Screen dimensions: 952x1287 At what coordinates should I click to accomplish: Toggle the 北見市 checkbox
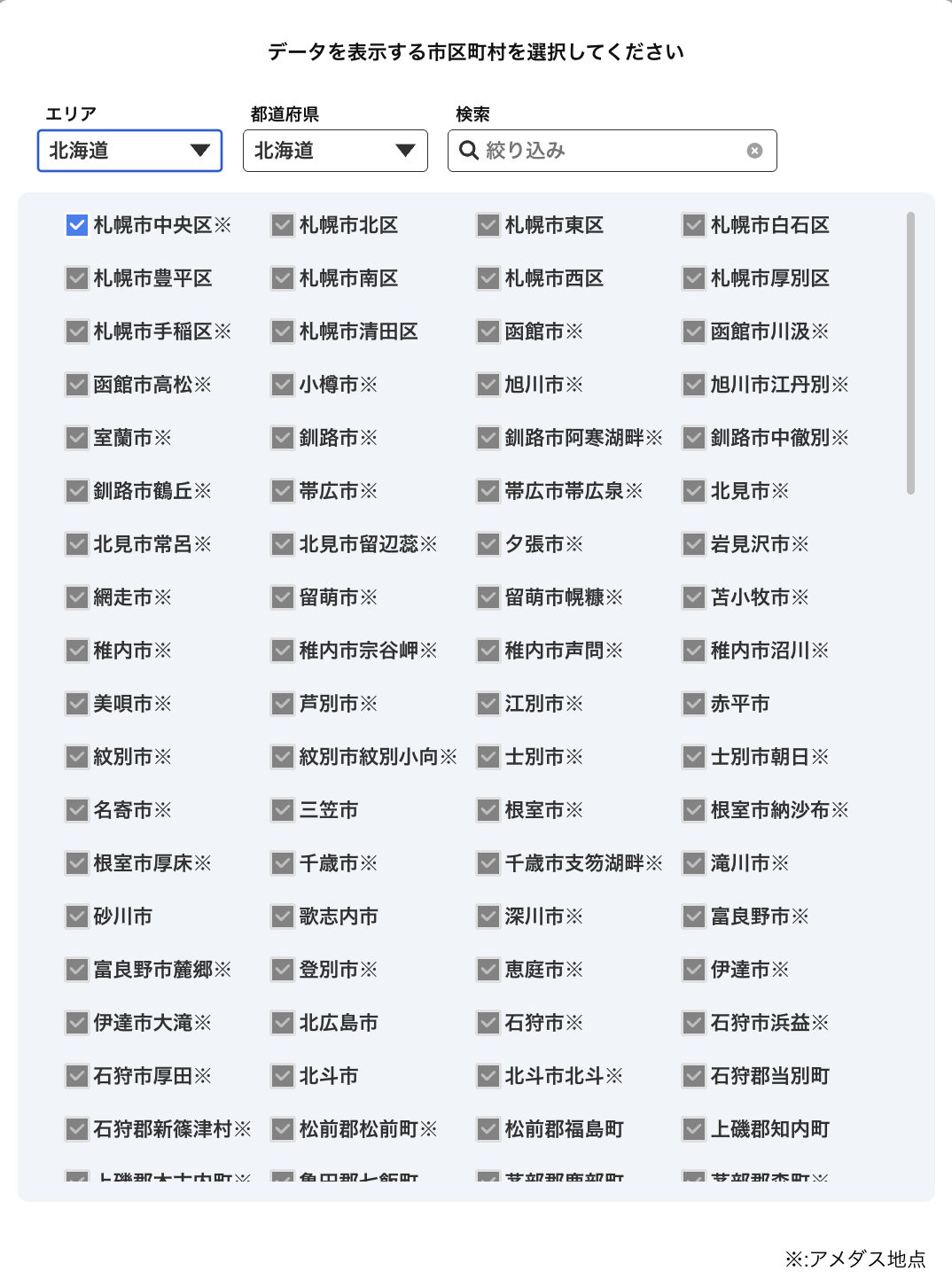point(694,491)
